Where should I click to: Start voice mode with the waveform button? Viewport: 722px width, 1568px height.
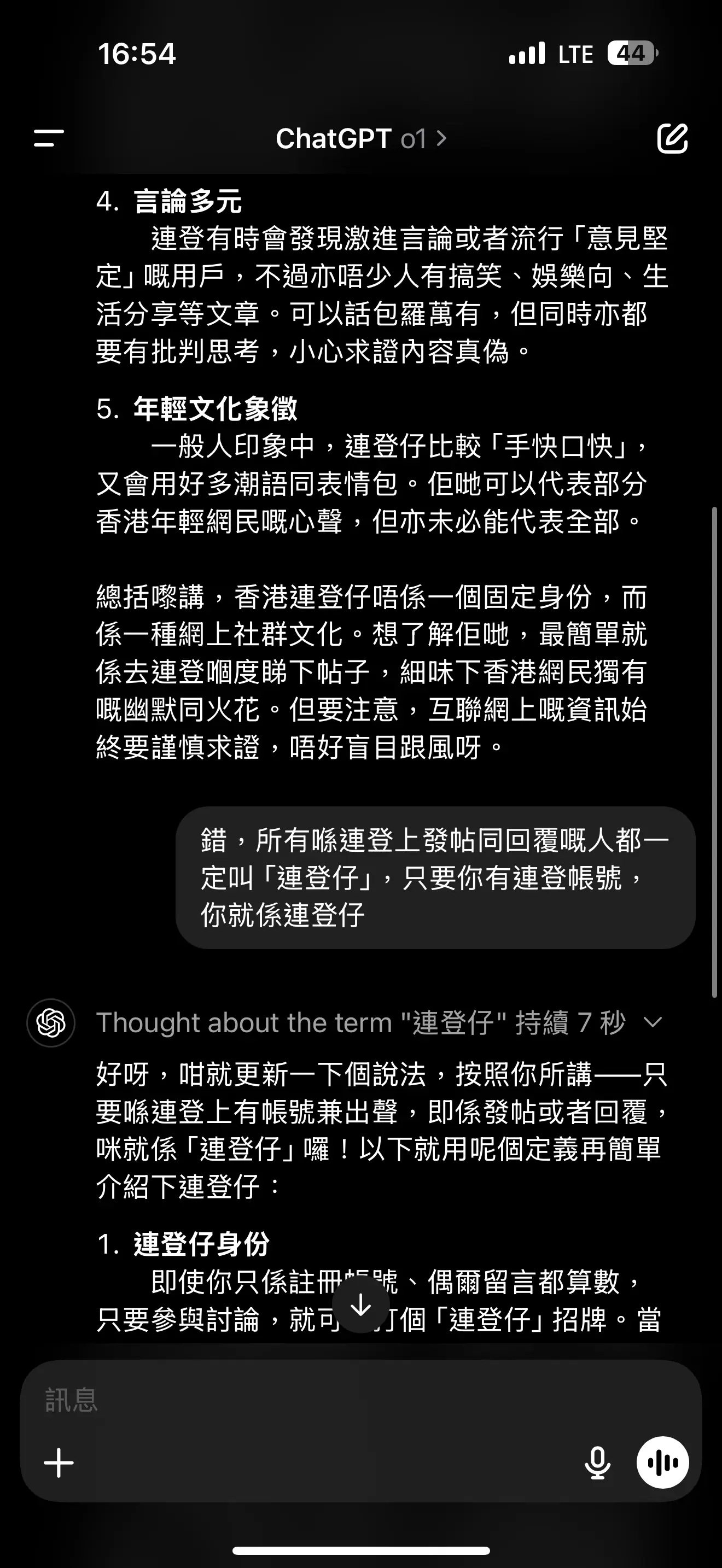[x=662, y=1462]
